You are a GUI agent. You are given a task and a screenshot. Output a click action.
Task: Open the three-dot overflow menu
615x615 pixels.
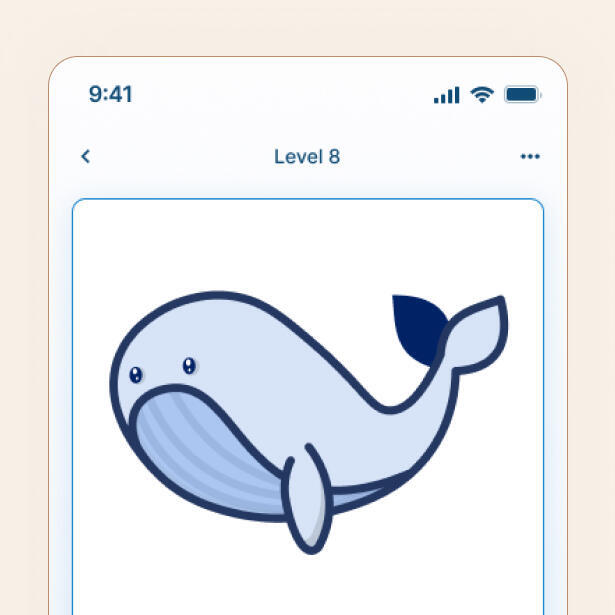[530, 157]
